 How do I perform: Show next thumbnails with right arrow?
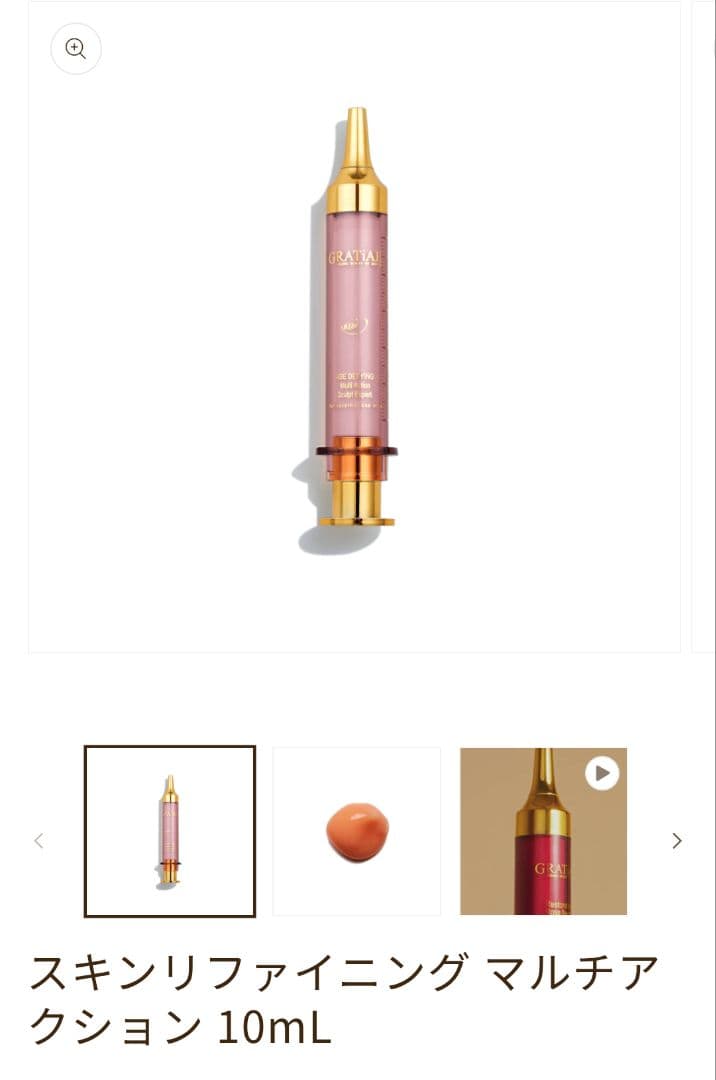coord(677,841)
